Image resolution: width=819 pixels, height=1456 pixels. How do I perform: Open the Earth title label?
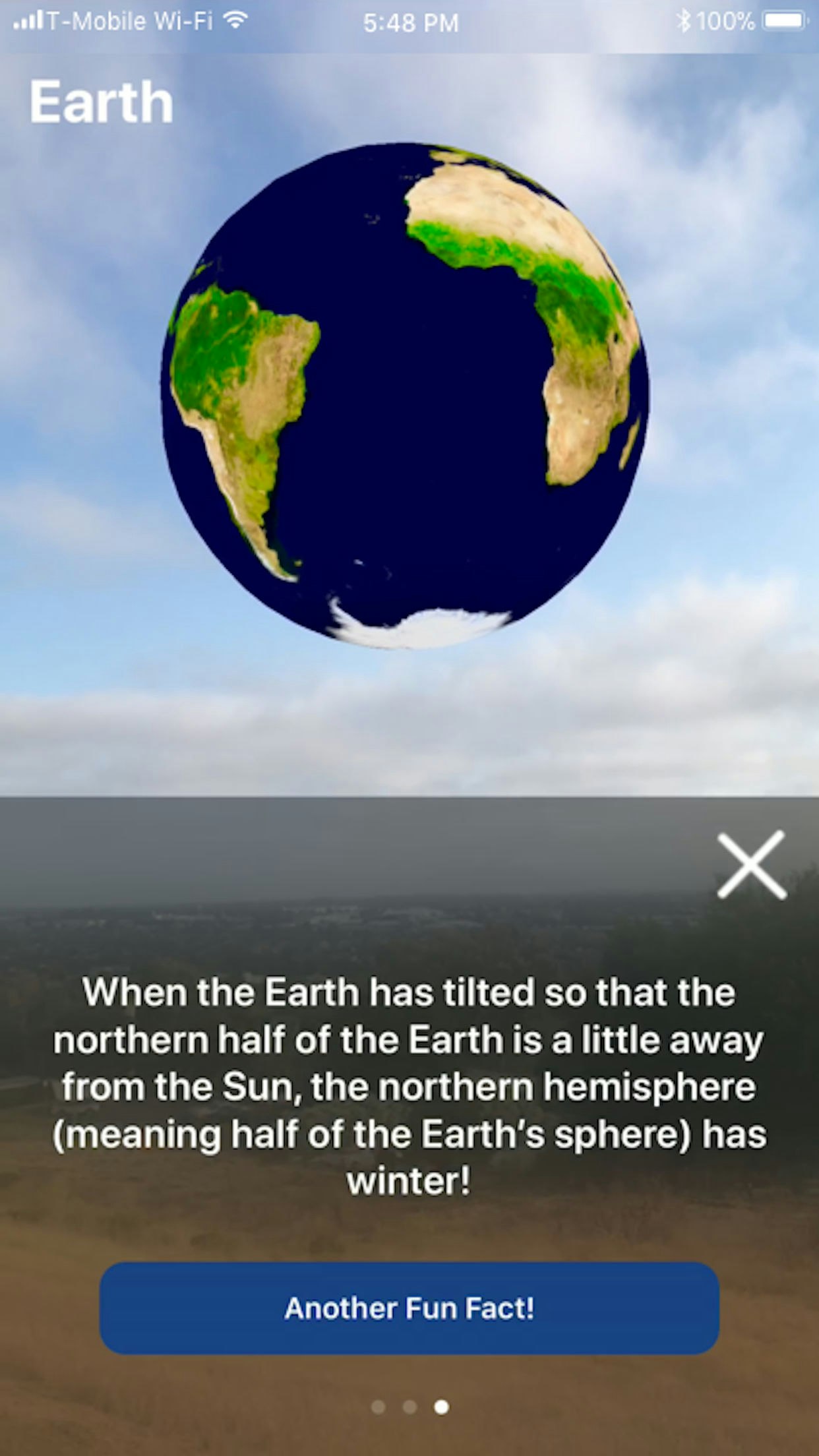101,102
